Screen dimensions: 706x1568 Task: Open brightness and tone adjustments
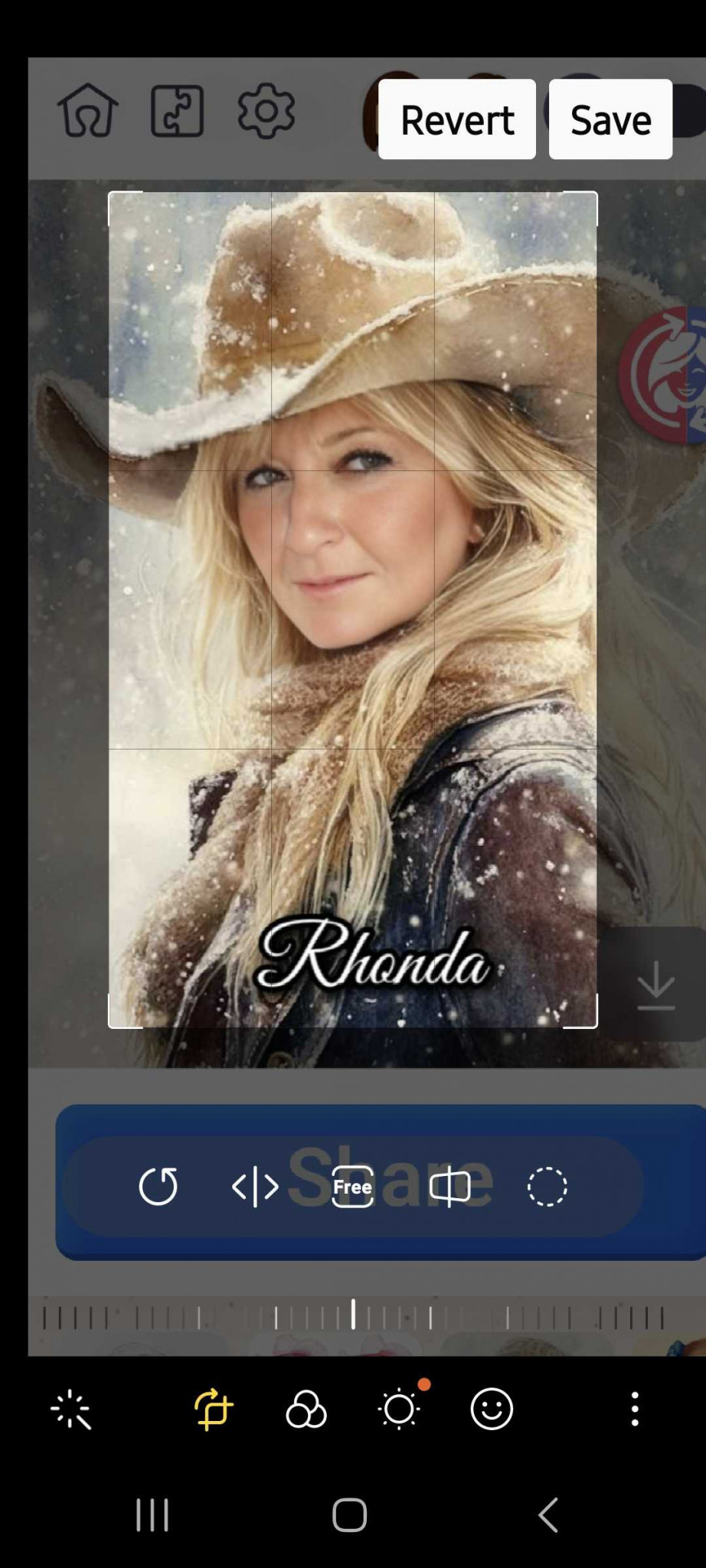coord(399,1409)
